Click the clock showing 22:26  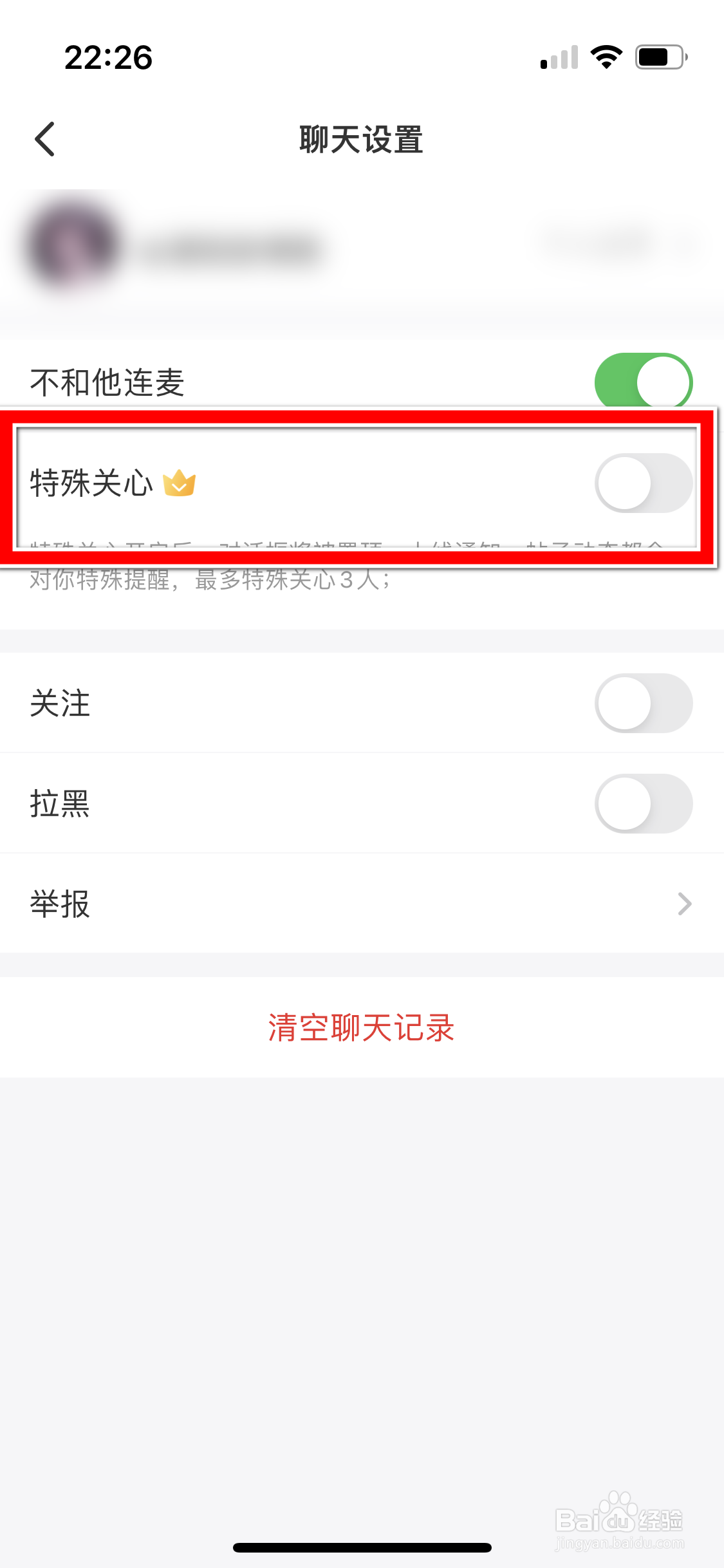tap(108, 58)
